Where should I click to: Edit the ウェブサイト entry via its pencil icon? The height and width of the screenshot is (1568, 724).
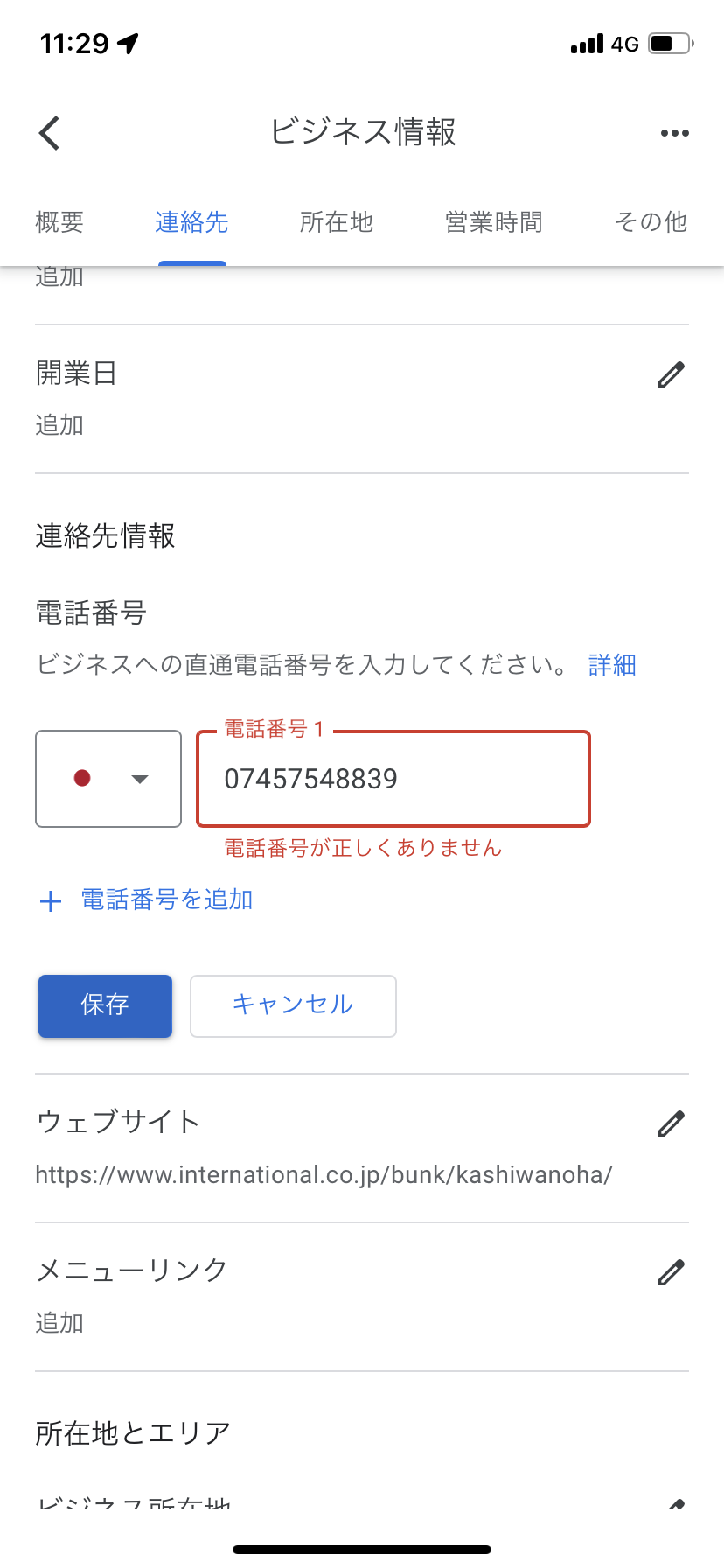670,1123
